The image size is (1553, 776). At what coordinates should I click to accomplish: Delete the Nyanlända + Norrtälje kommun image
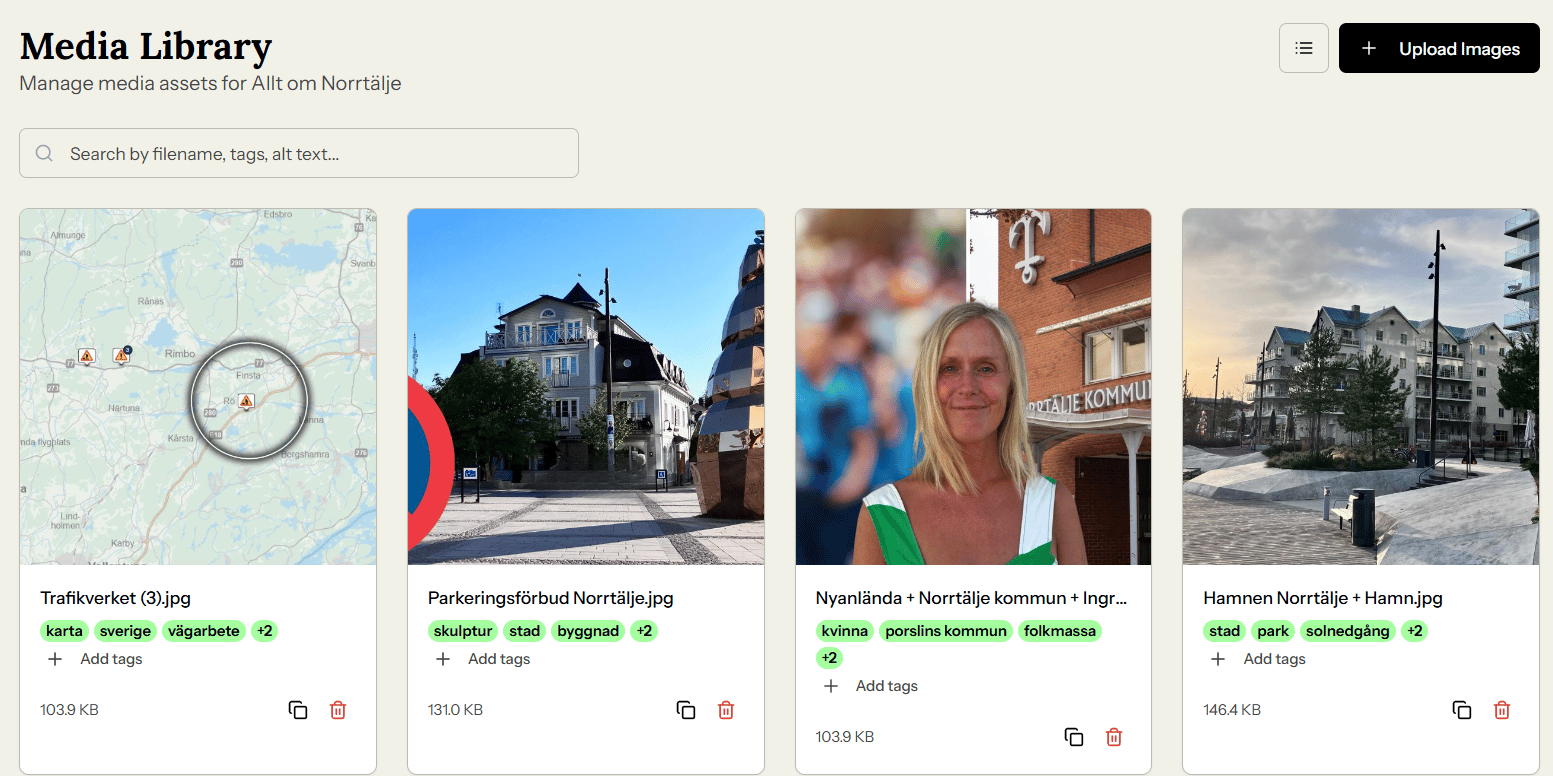coord(1114,737)
